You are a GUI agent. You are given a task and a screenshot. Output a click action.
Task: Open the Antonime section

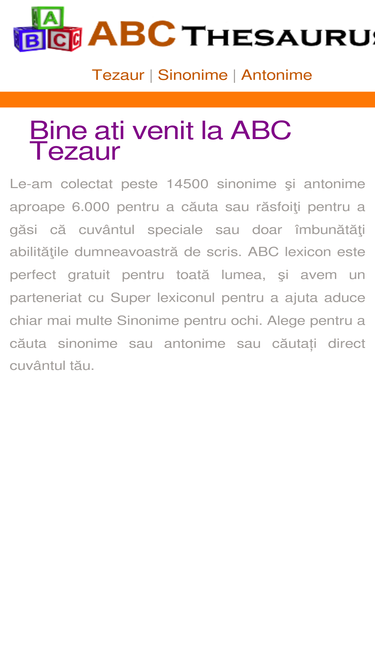(x=276, y=75)
